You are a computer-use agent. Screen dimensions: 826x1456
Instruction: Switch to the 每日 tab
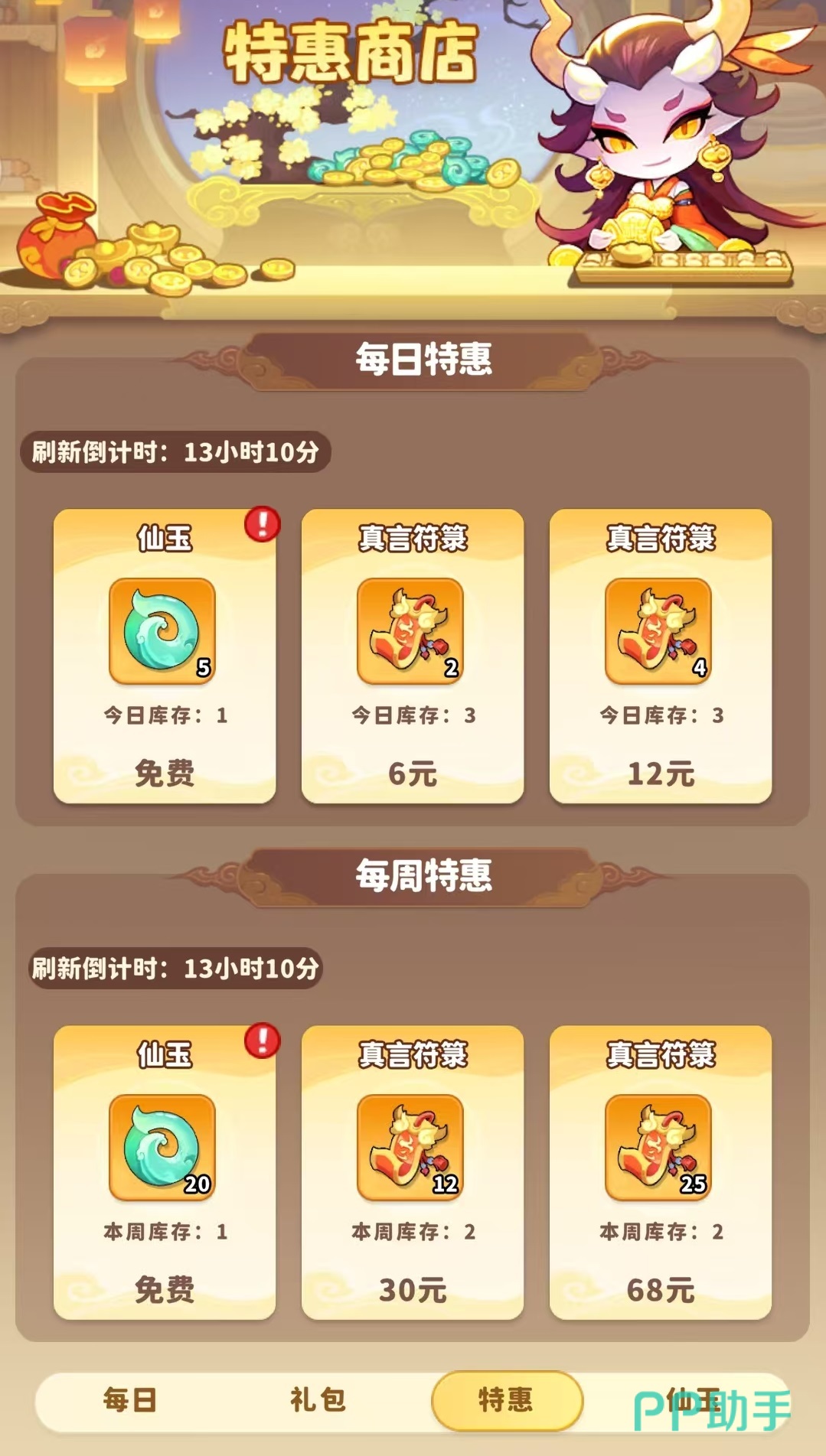[x=130, y=1400]
